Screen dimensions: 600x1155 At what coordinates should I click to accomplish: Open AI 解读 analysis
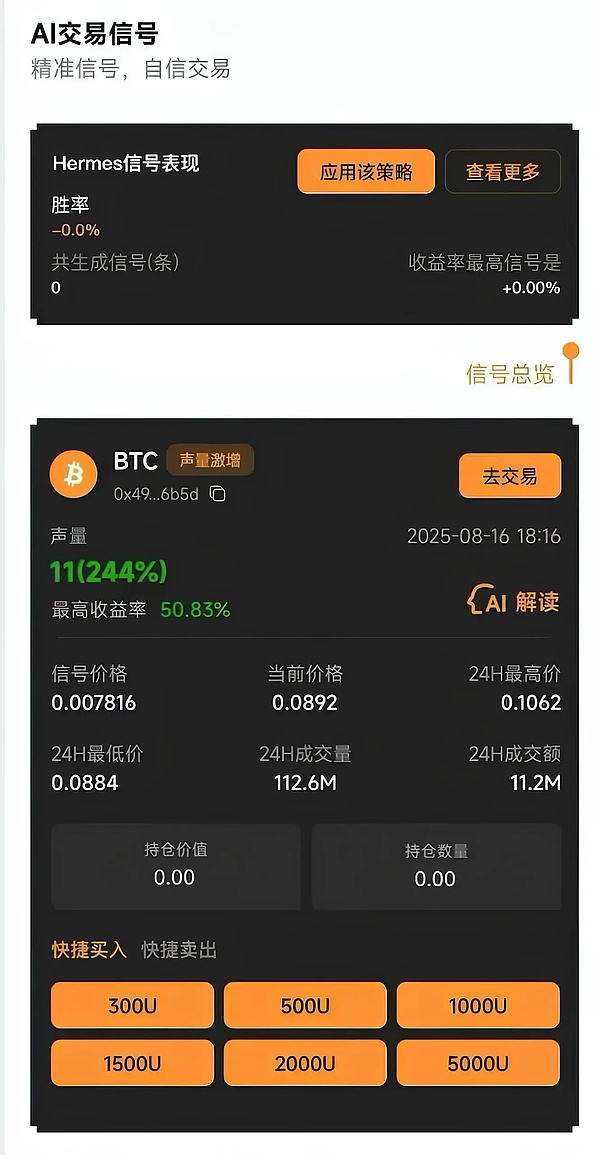click(513, 601)
